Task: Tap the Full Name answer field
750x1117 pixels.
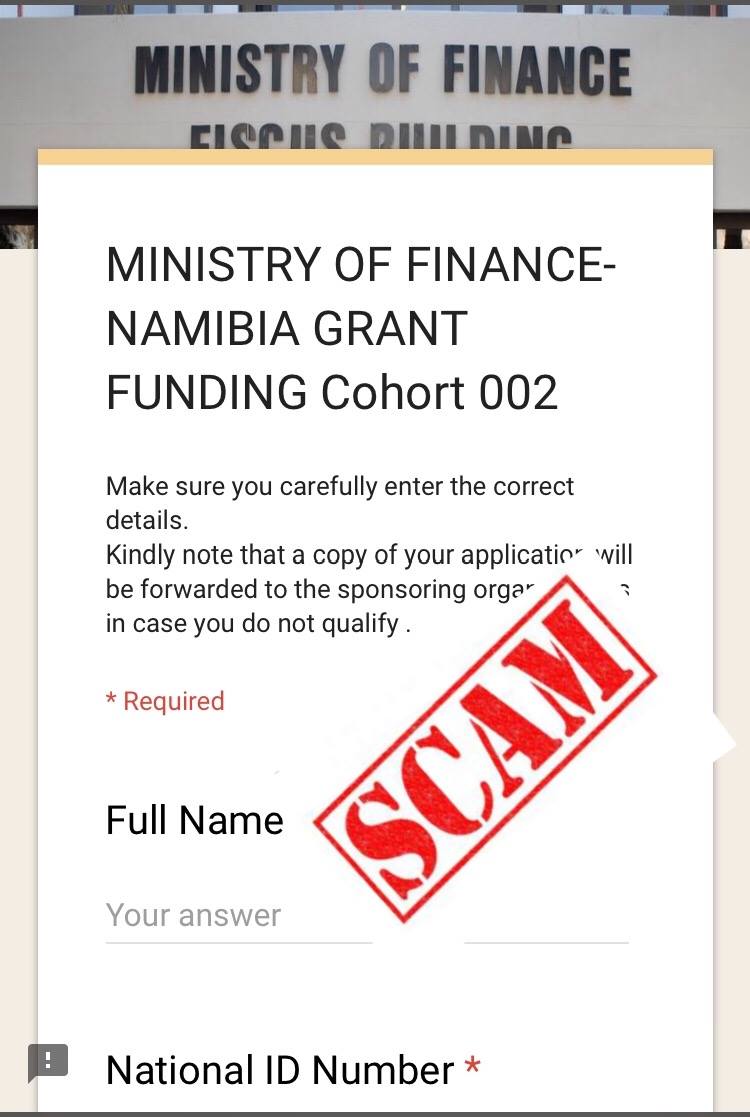Action: [x=238, y=916]
